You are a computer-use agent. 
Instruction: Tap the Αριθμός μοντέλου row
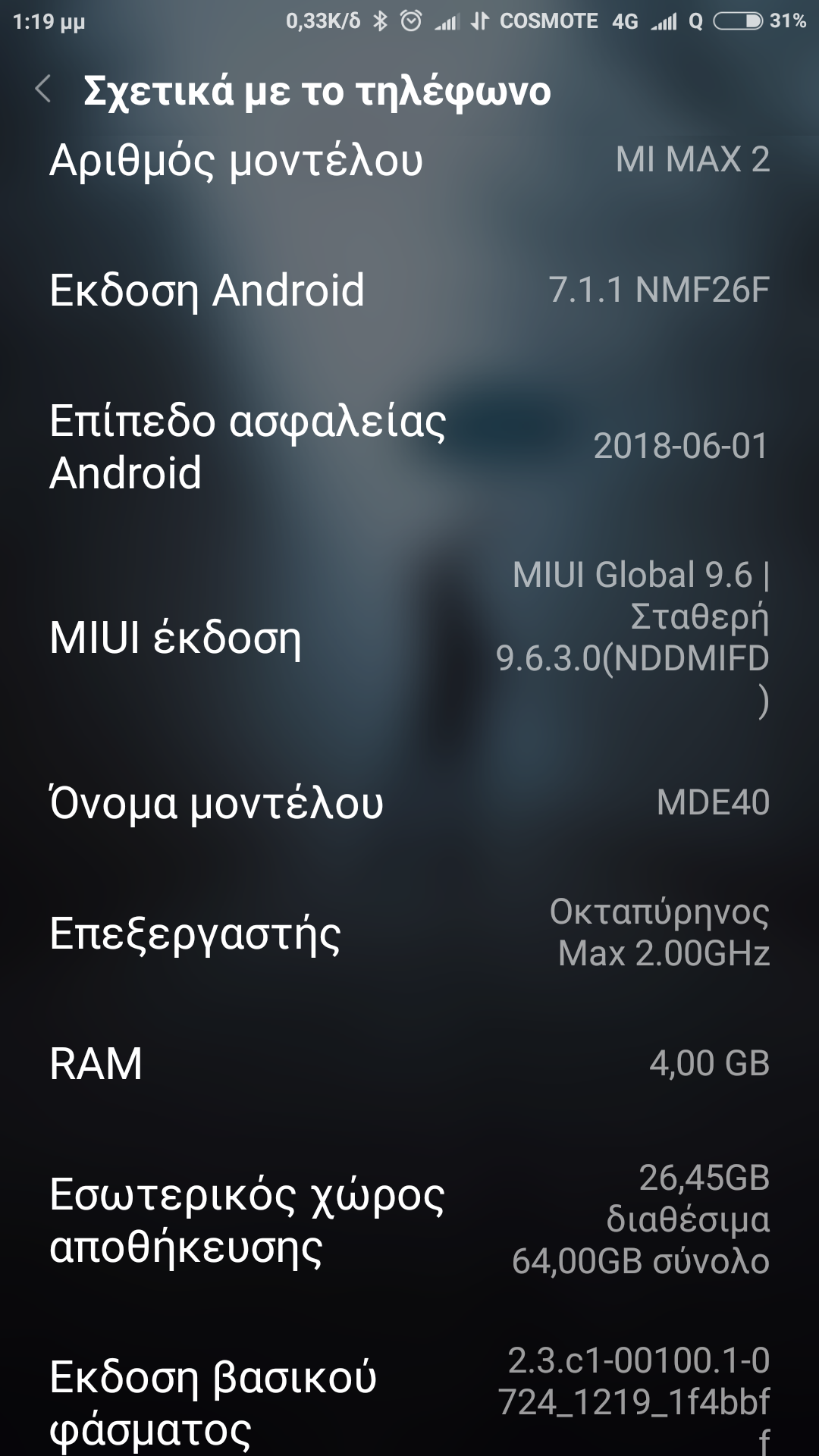tap(409, 161)
